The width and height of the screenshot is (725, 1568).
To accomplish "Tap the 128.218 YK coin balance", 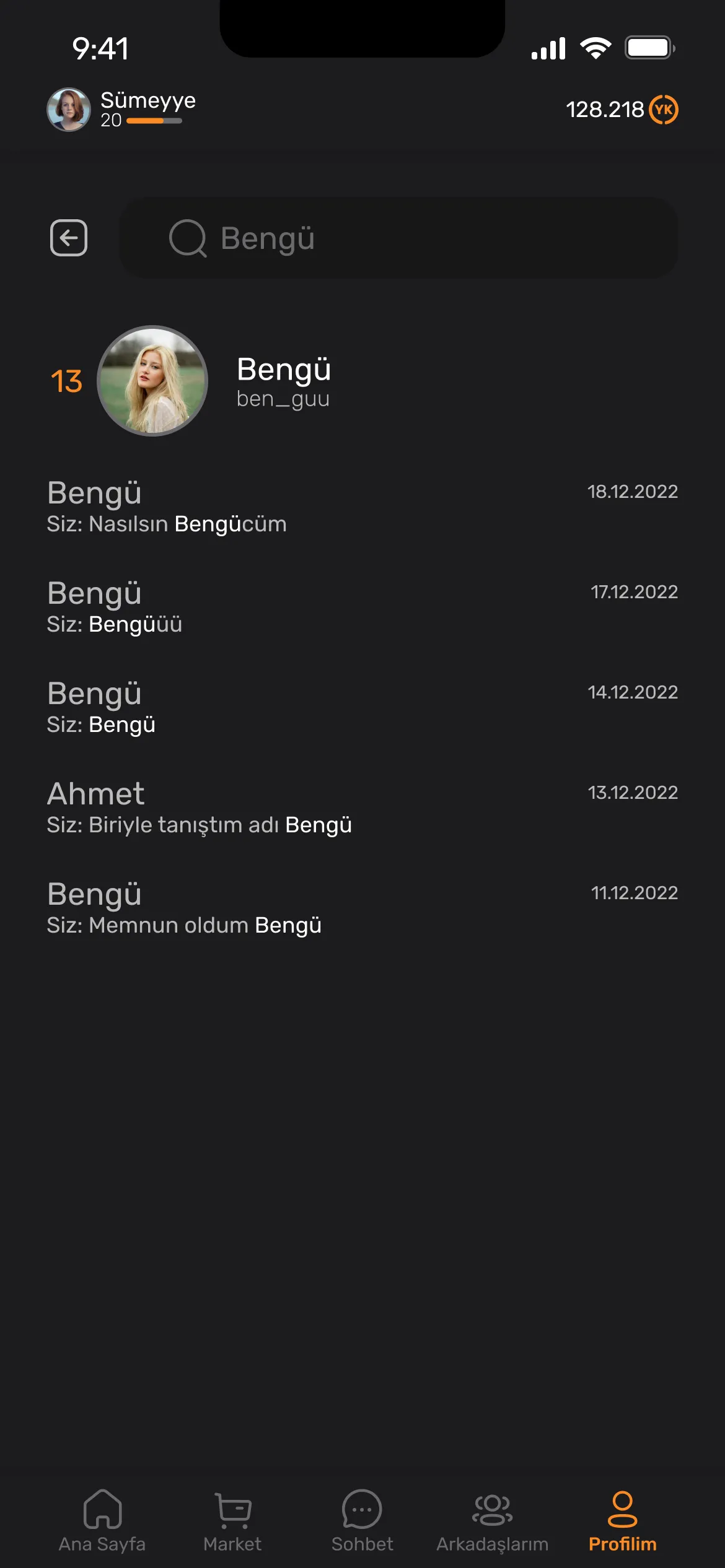I will coord(622,110).
